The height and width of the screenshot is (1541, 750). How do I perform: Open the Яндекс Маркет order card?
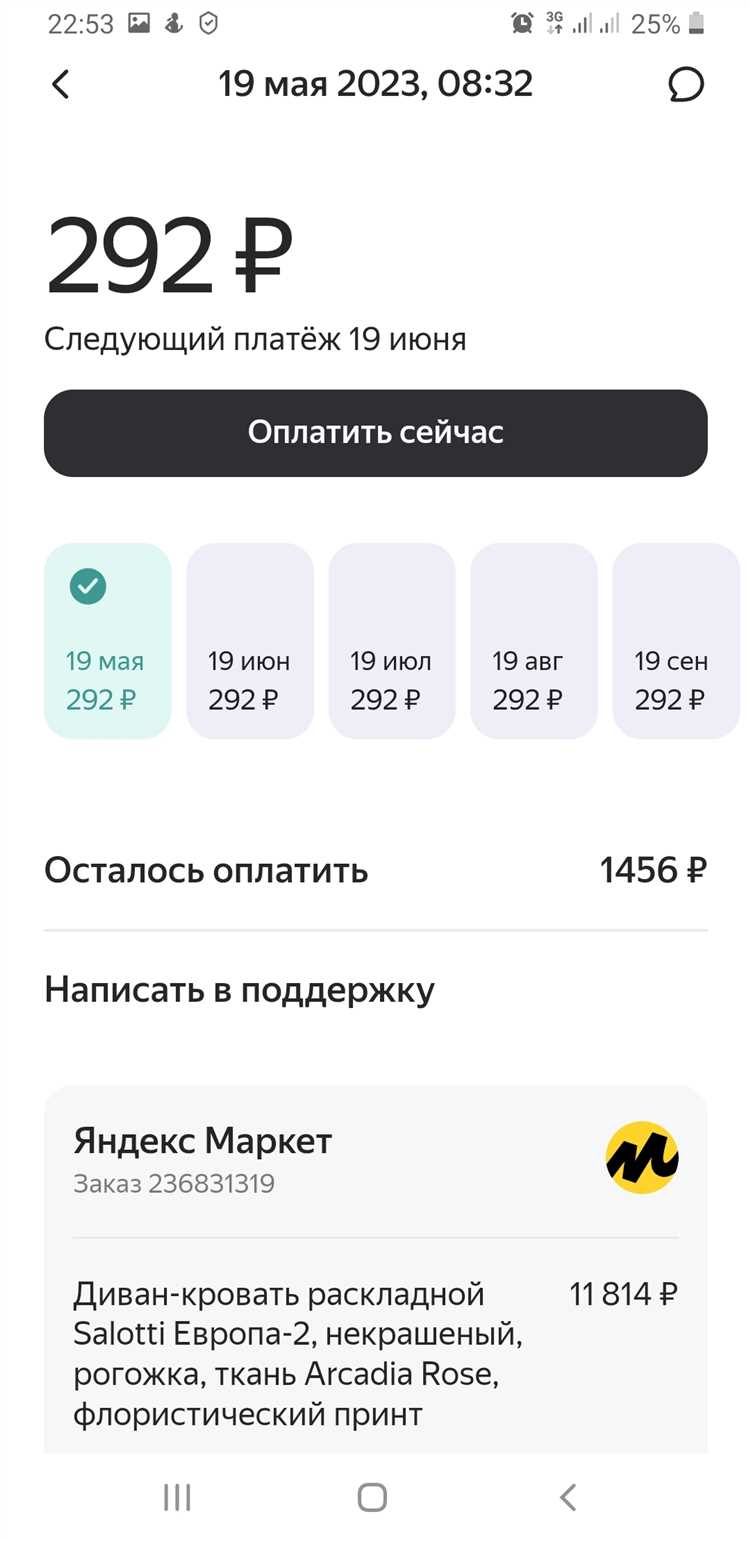tap(375, 1160)
